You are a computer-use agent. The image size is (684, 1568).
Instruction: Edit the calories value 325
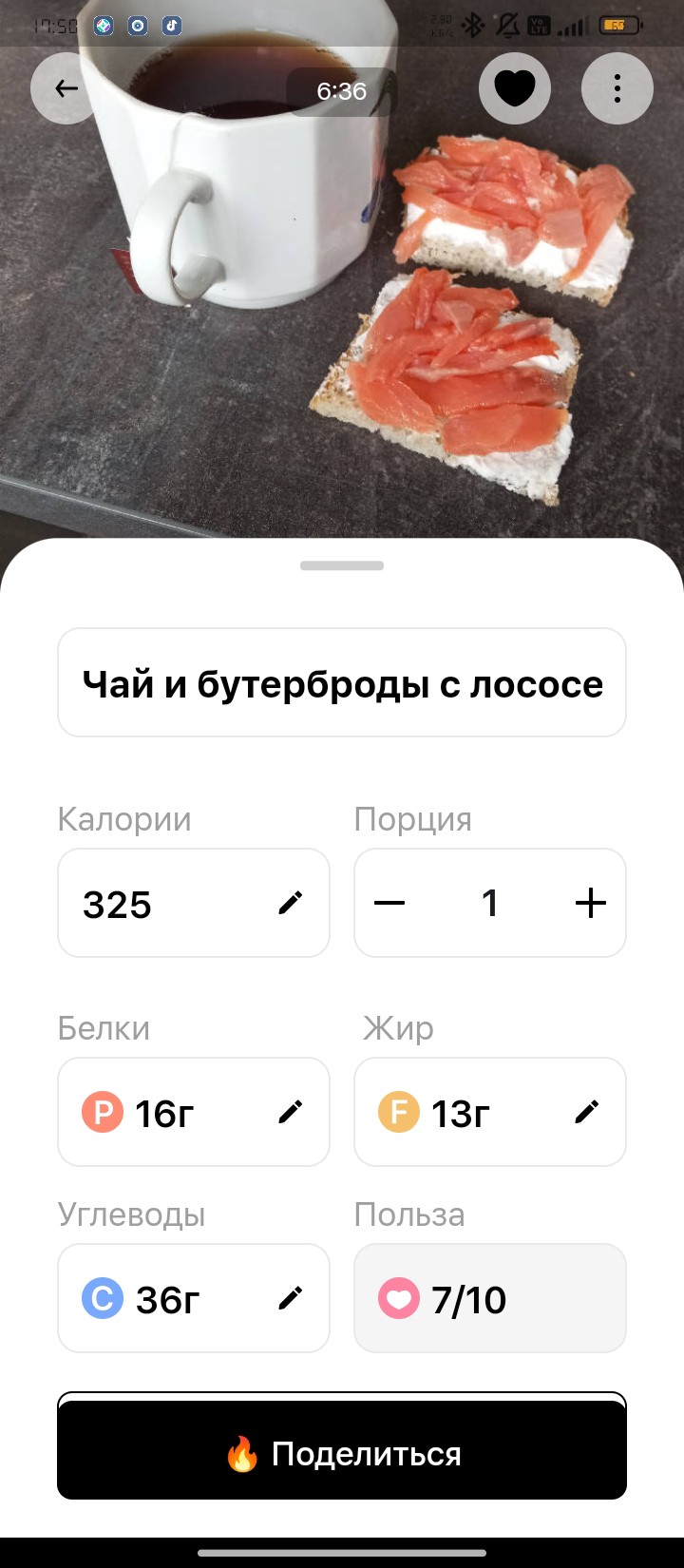point(290,903)
